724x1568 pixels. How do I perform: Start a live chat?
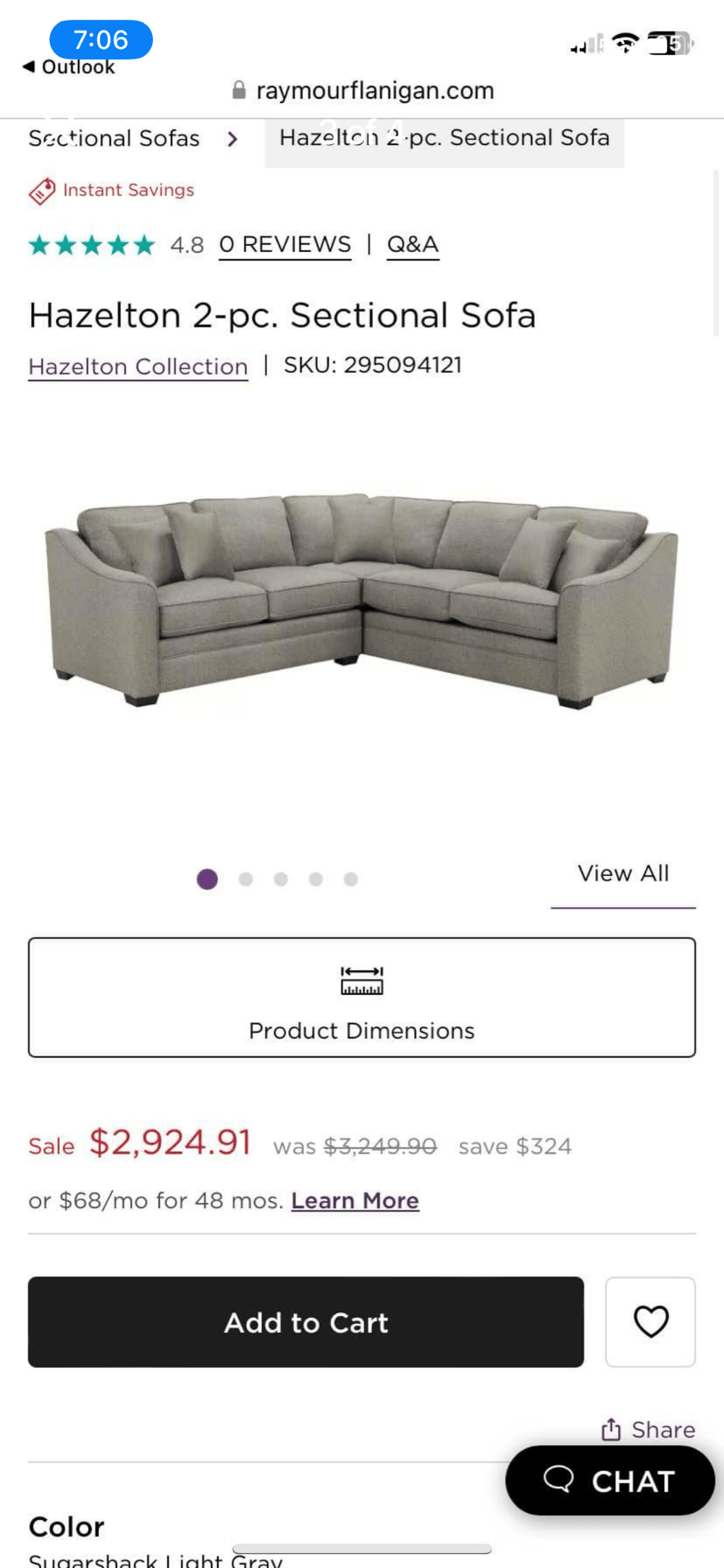[x=610, y=1481]
